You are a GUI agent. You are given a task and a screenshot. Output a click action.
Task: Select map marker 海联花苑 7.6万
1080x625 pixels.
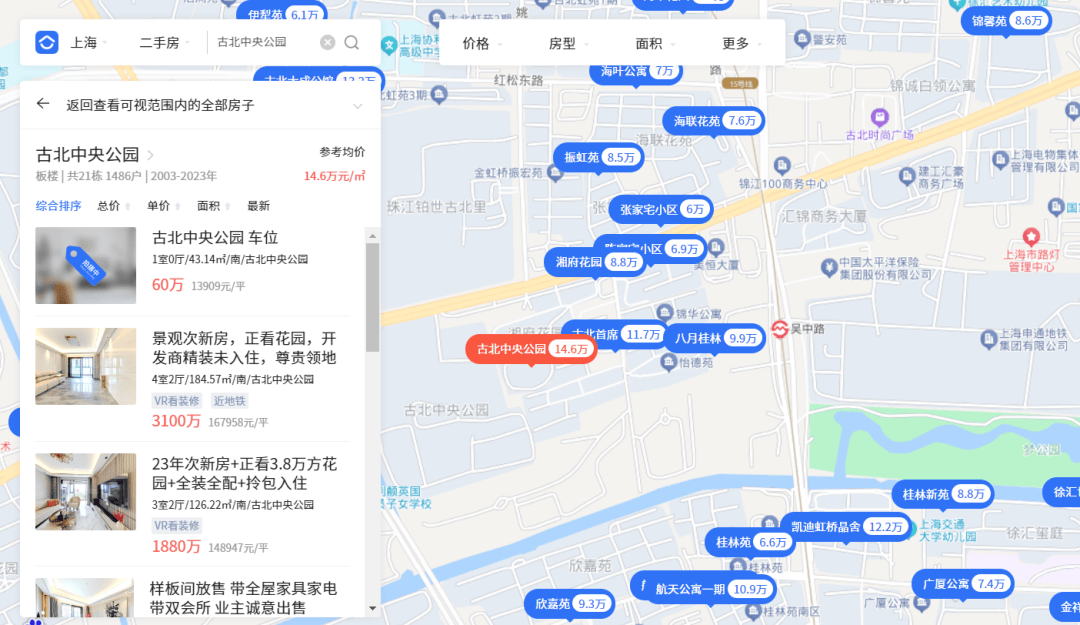714,121
